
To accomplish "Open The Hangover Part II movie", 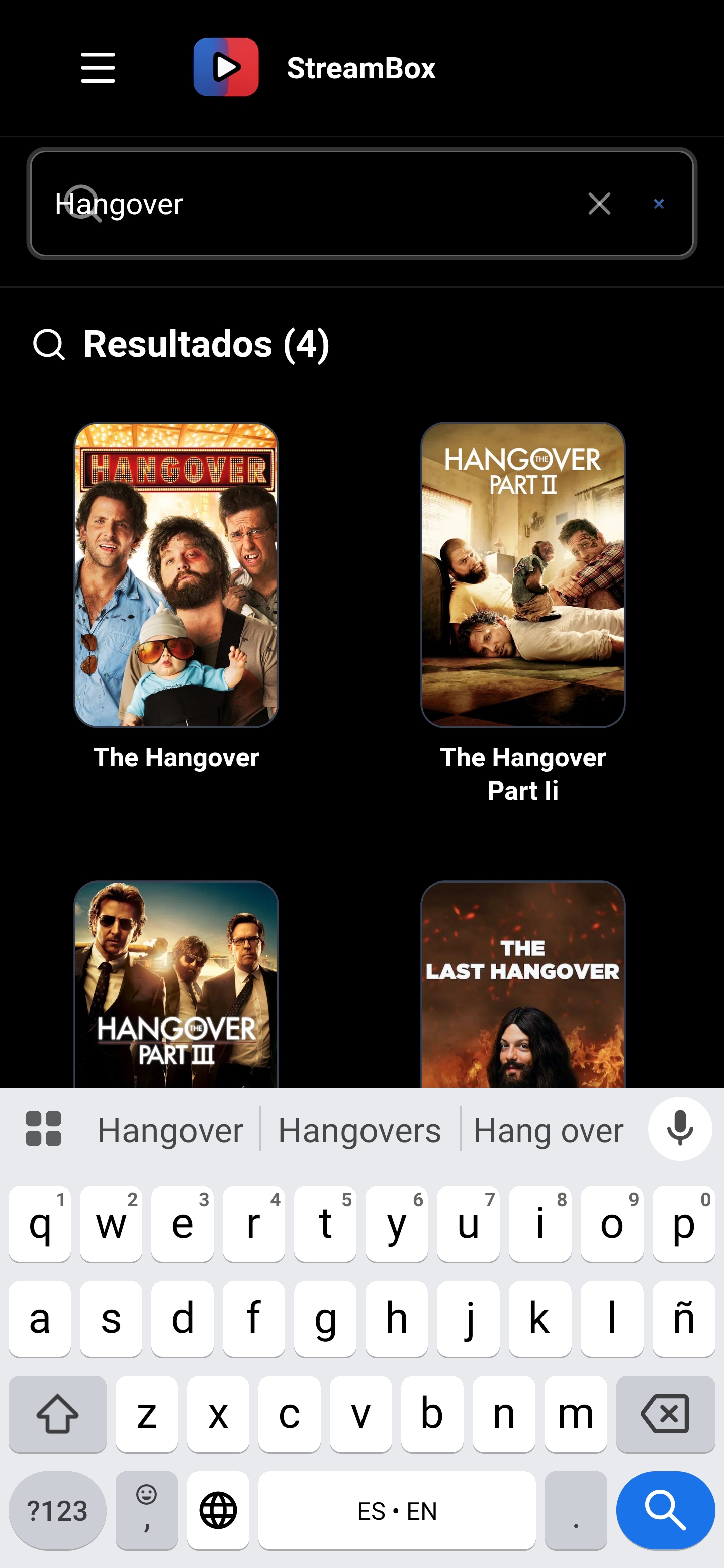I will [x=522, y=574].
